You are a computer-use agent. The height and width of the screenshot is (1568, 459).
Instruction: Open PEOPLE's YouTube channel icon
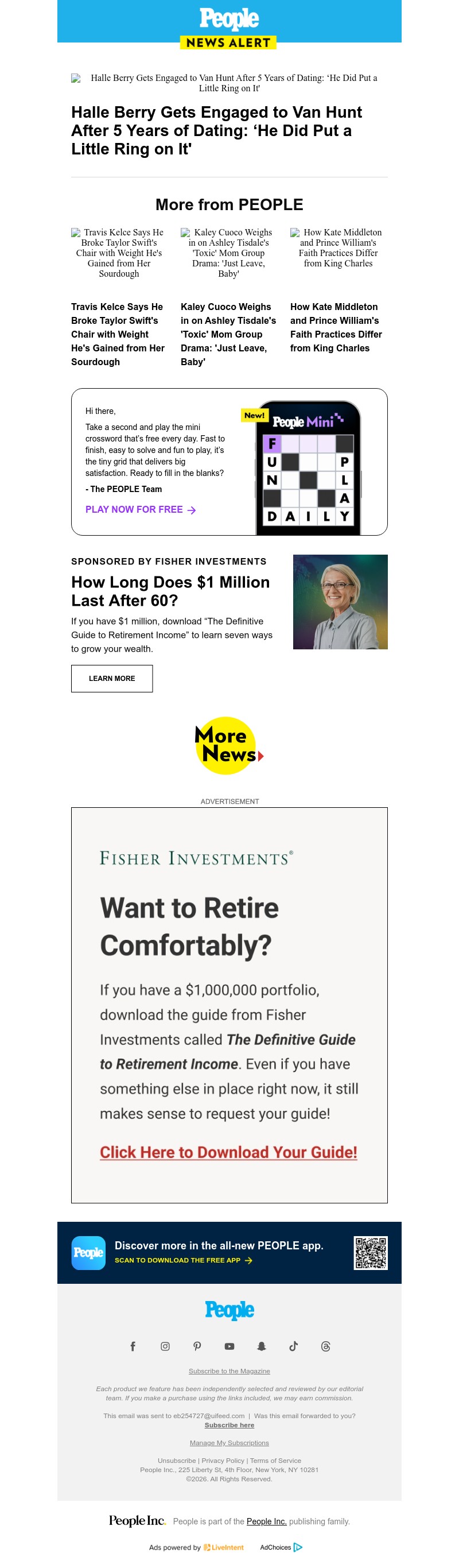(229, 1346)
